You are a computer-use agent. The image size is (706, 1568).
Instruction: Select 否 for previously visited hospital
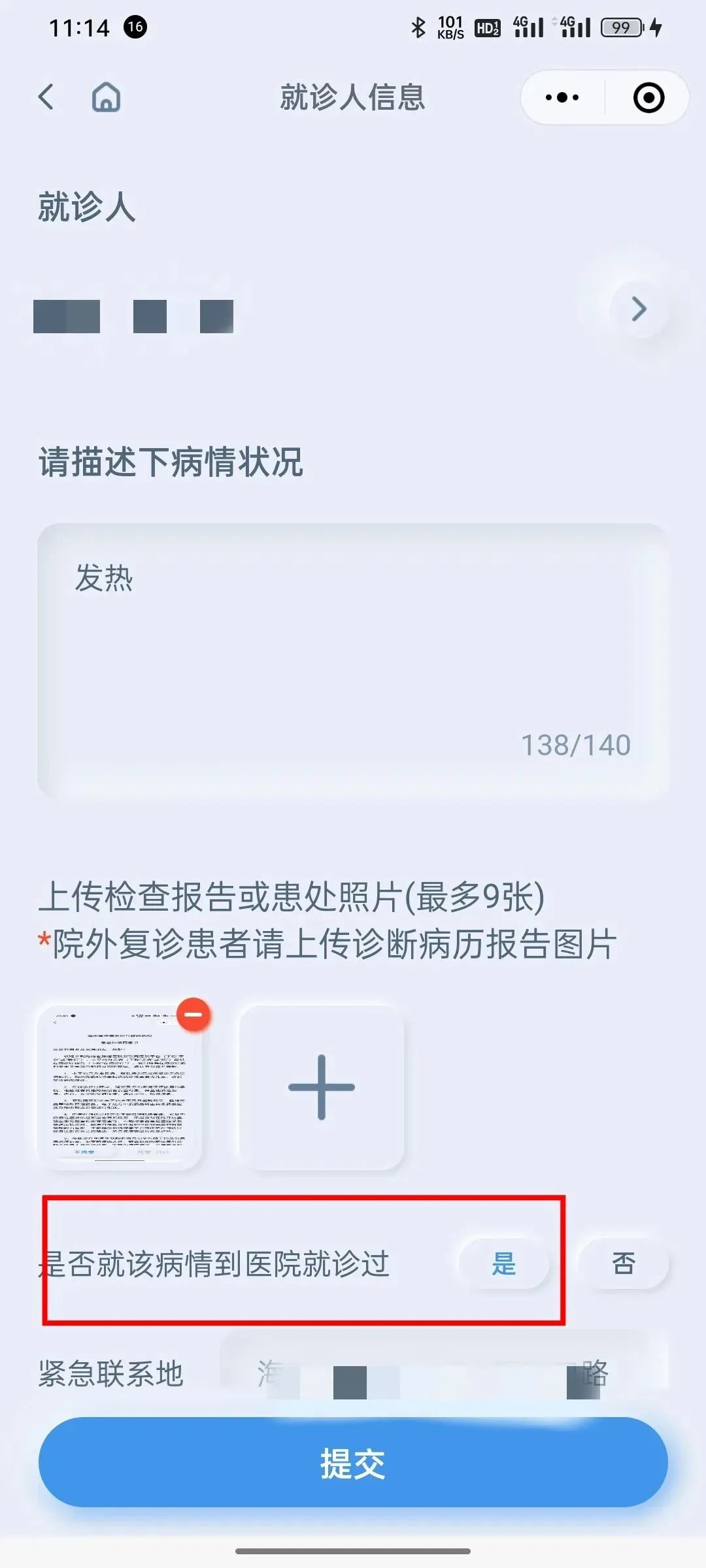(x=624, y=1264)
